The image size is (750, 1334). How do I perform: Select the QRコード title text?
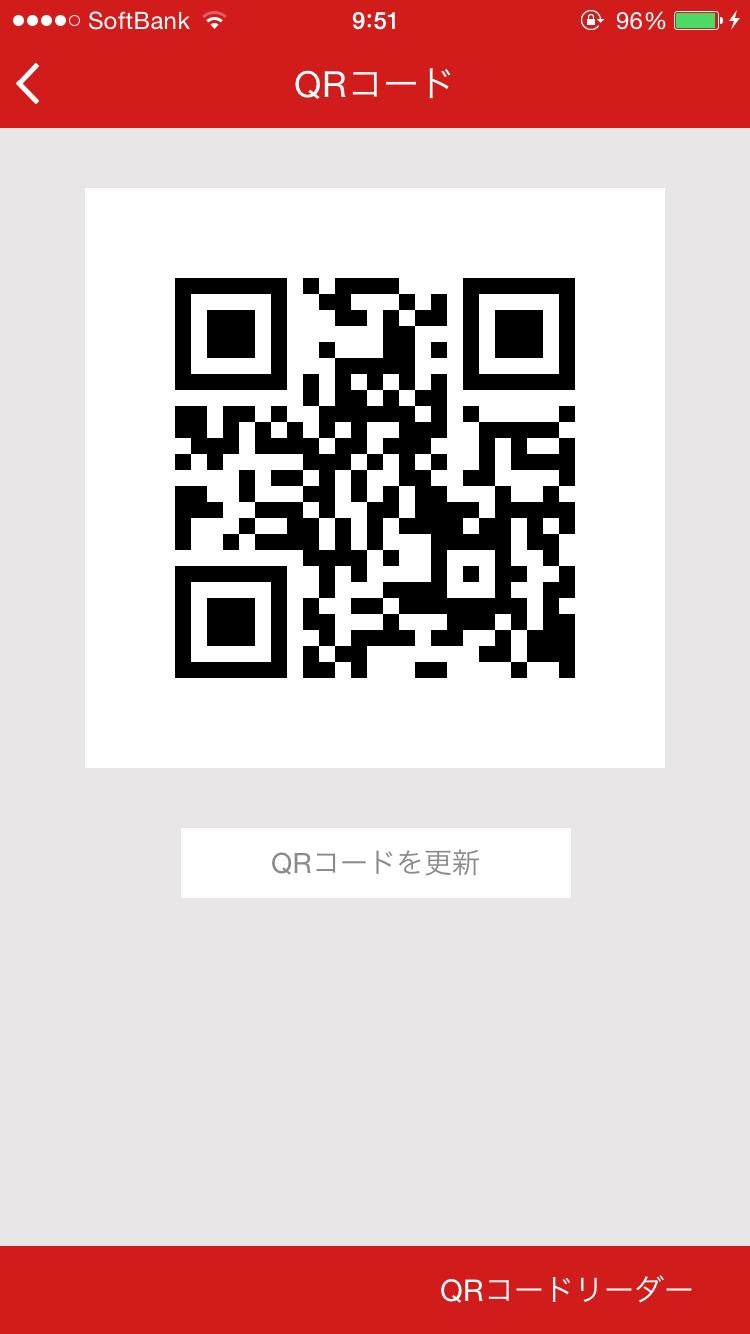375,84
